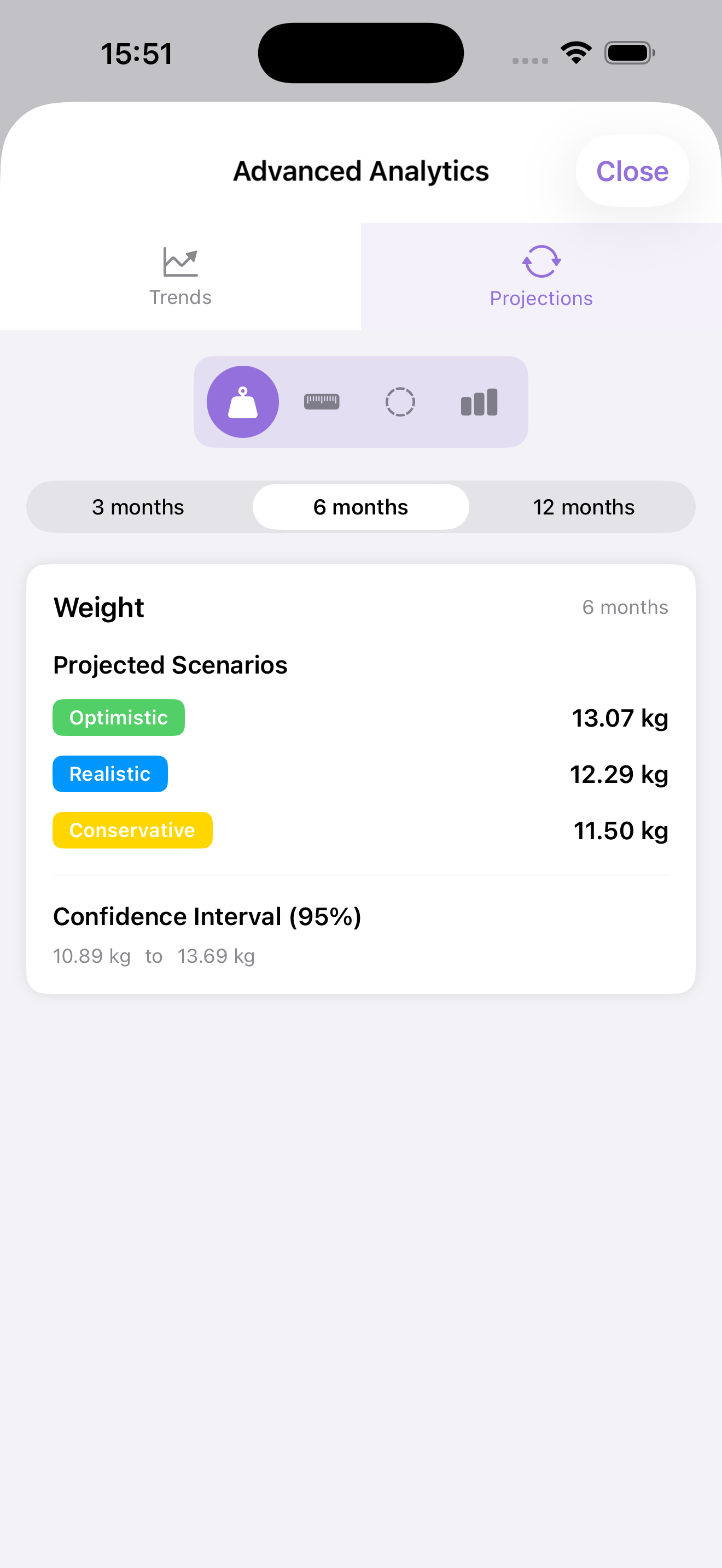Click the Projections refresh icon

click(540, 261)
